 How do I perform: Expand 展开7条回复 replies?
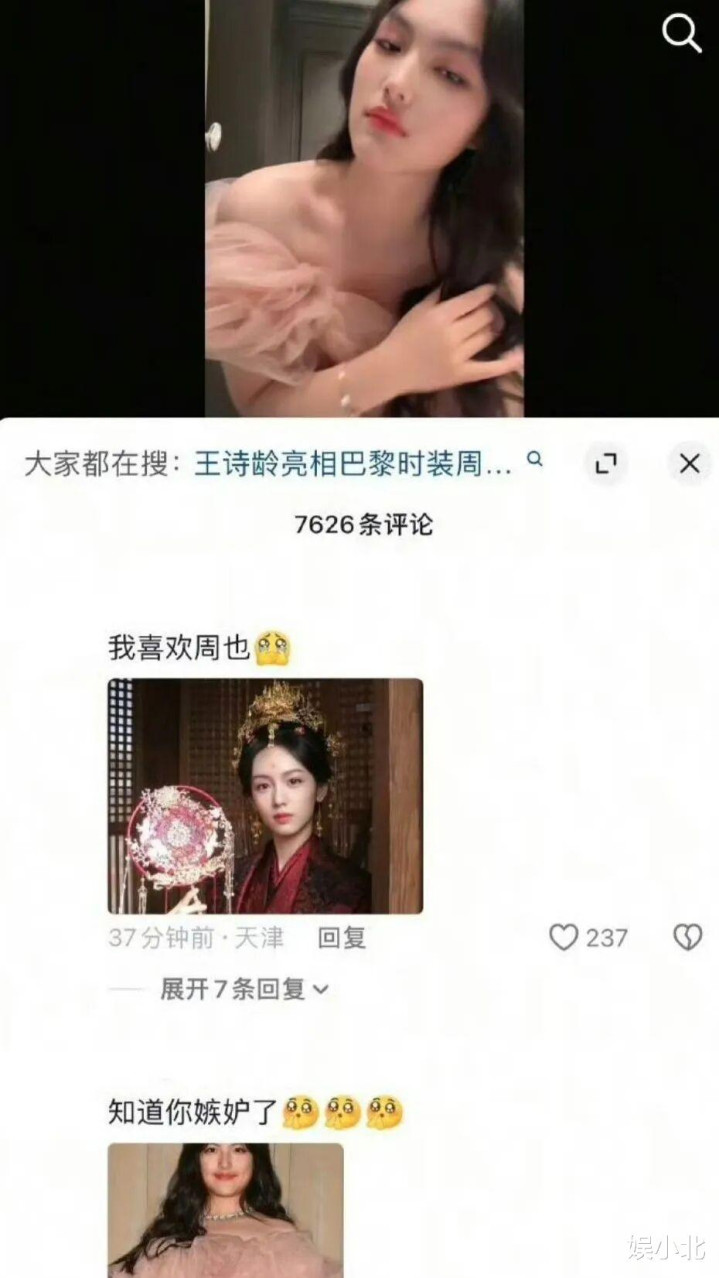[x=244, y=989]
